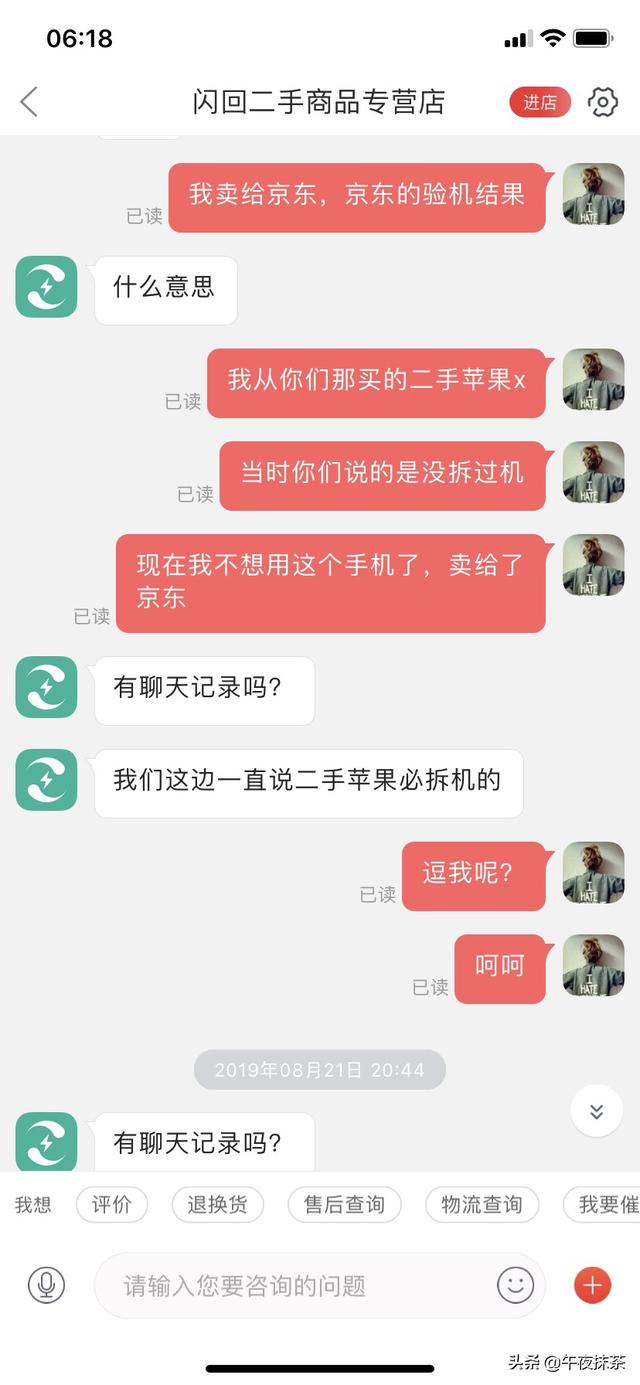640x1385 pixels.
Task: Tap the 我要催 quick chip
Action: [x=605, y=1205]
